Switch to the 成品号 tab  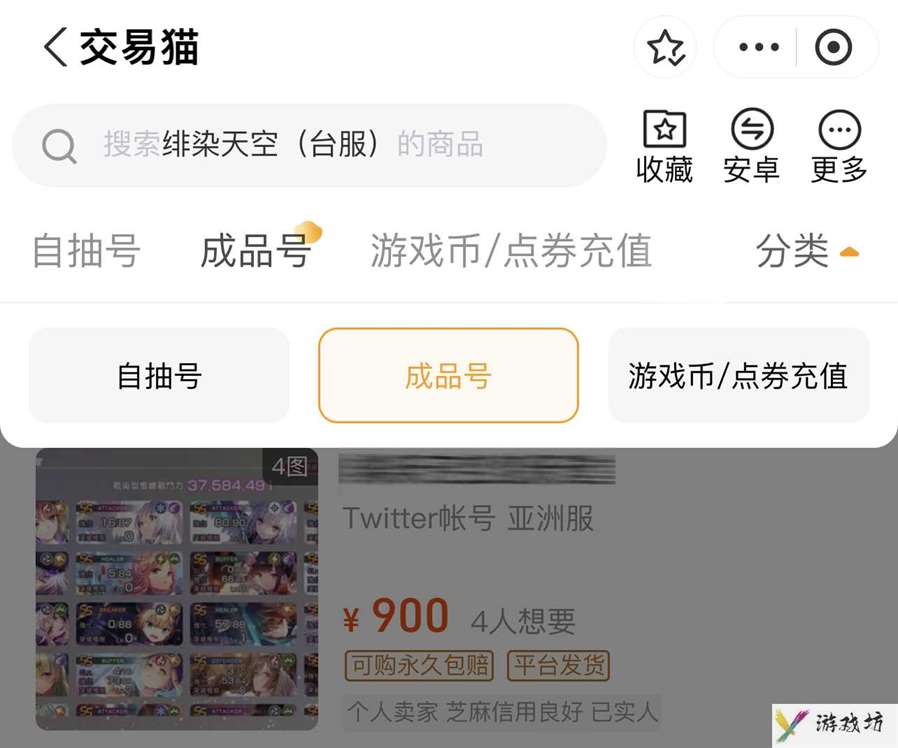(x=256, y=251)
